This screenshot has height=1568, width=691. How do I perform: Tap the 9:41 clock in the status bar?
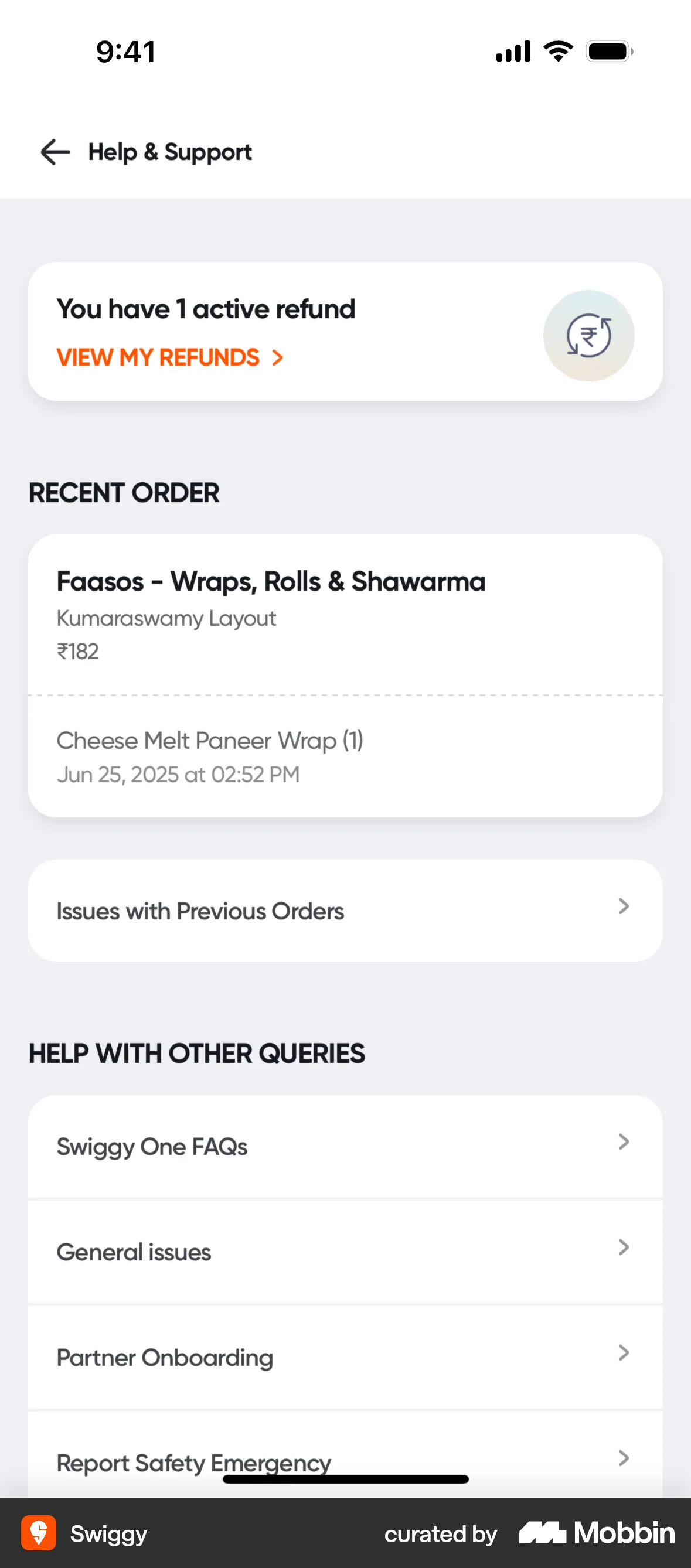[125, 52]
